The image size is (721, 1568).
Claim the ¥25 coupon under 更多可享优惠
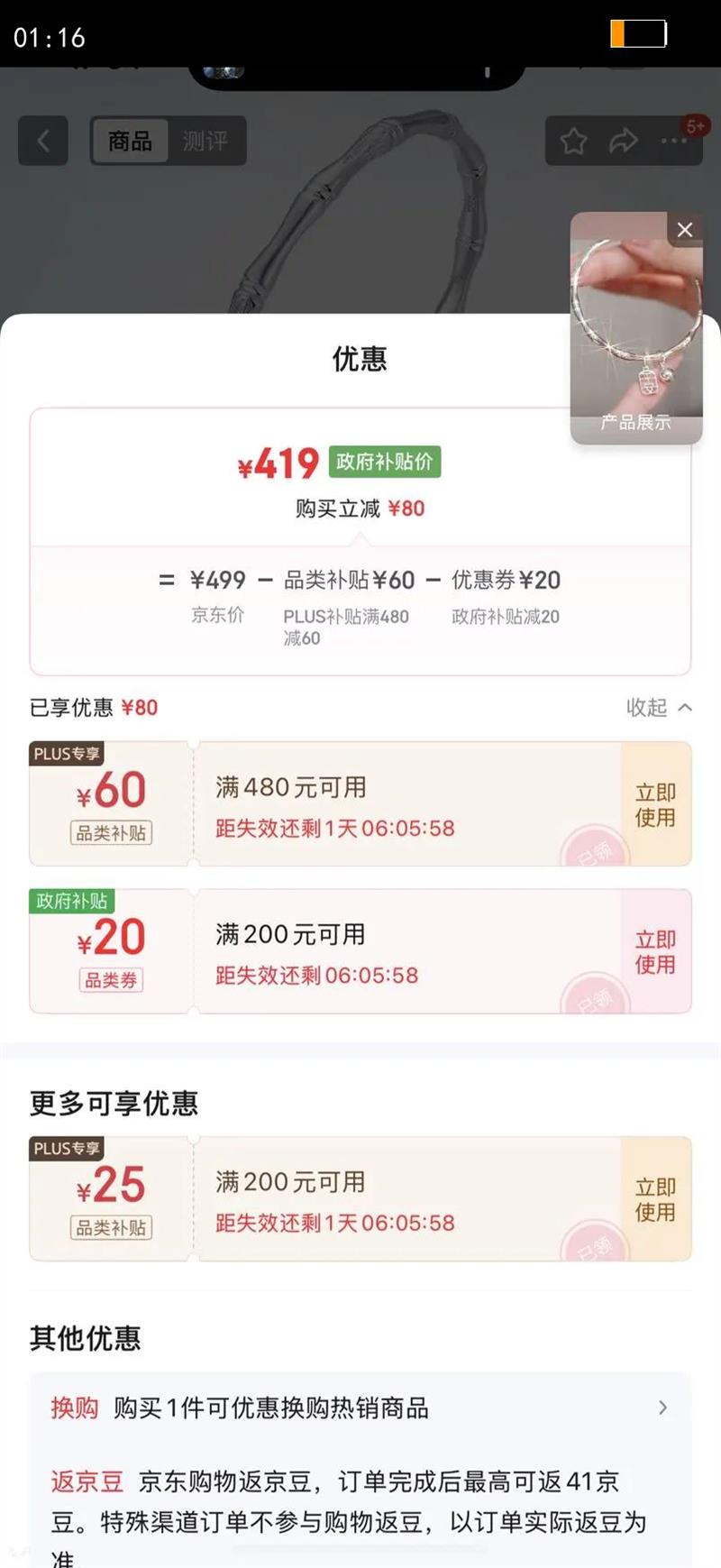click(x=656, y=1199)
